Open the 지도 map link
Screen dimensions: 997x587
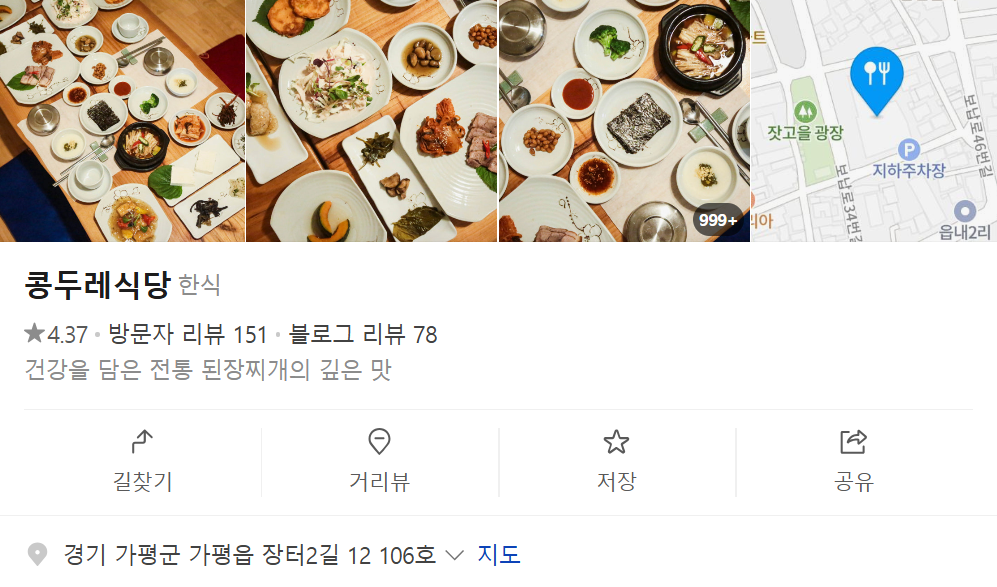click(x=499, y=554)
